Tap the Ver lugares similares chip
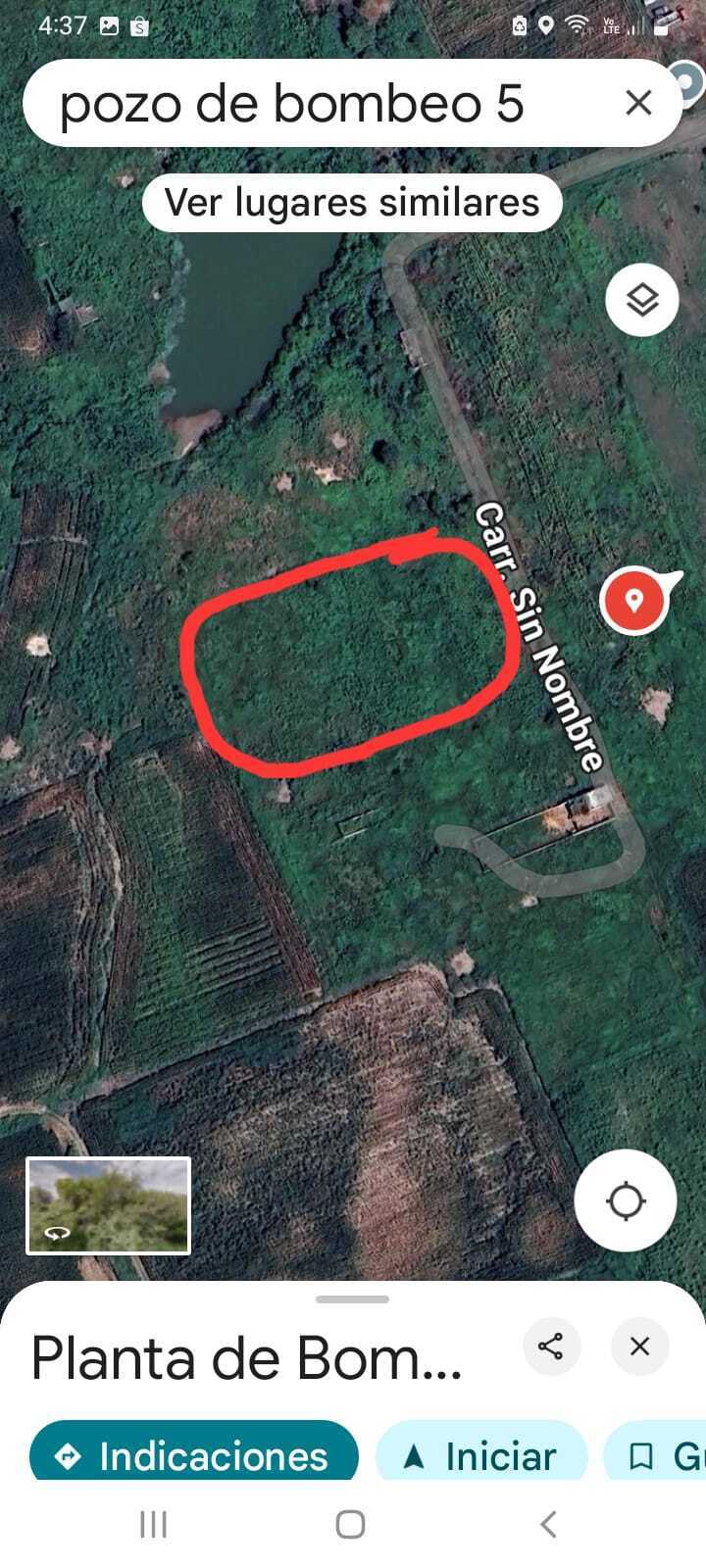The height and width of the screenshot is (1568, 706). tap(352, 203)
